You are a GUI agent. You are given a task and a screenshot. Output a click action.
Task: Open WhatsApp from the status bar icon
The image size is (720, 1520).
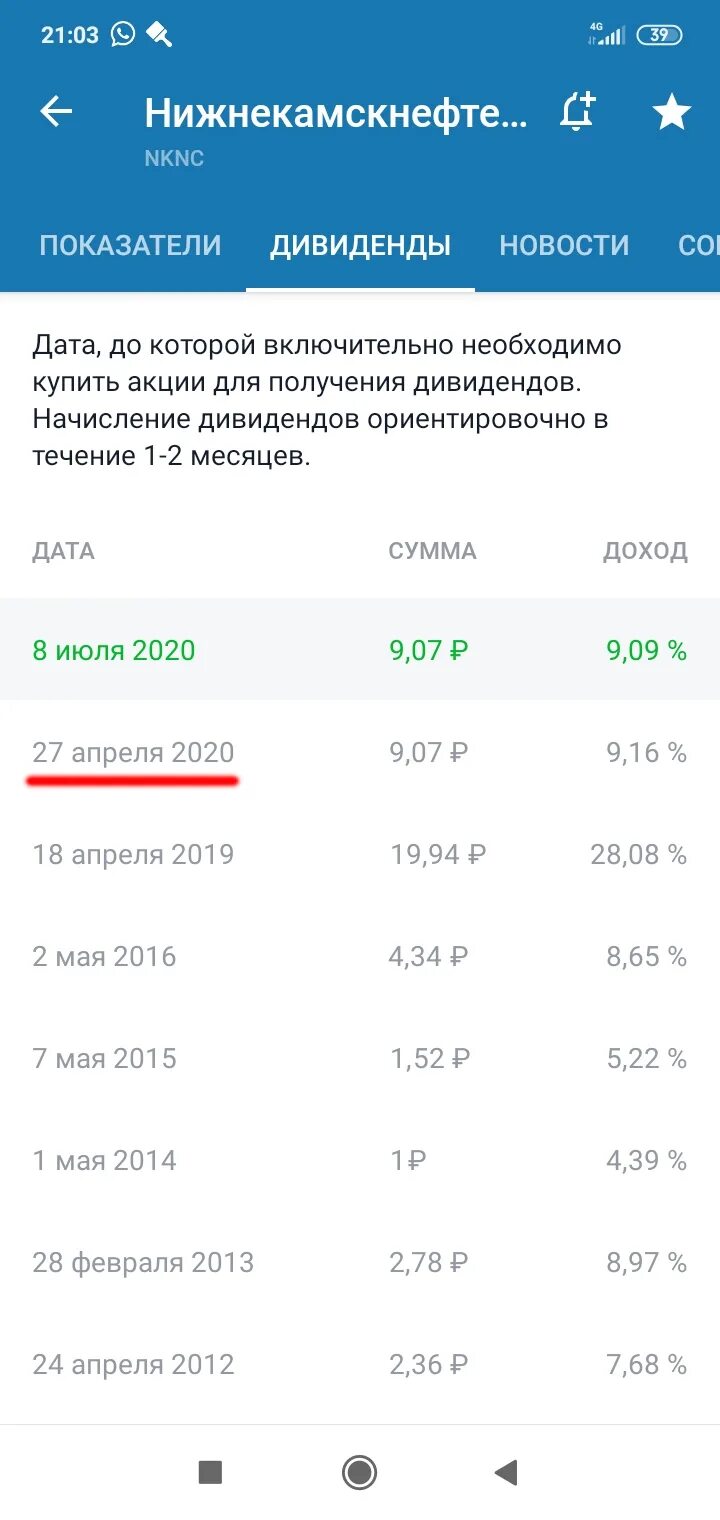pos(123,33)
